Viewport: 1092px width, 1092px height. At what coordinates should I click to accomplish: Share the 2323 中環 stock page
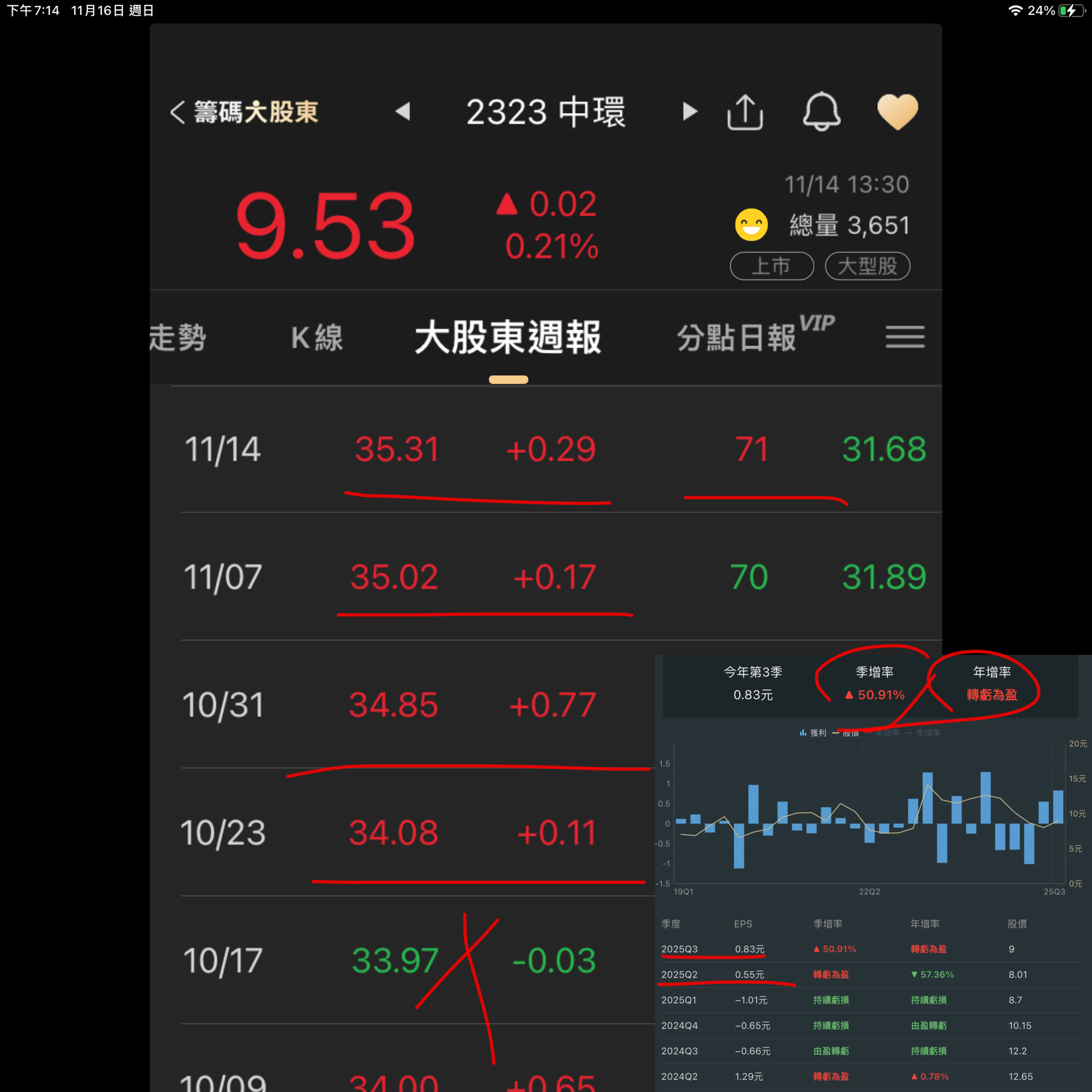pos(745,112)
